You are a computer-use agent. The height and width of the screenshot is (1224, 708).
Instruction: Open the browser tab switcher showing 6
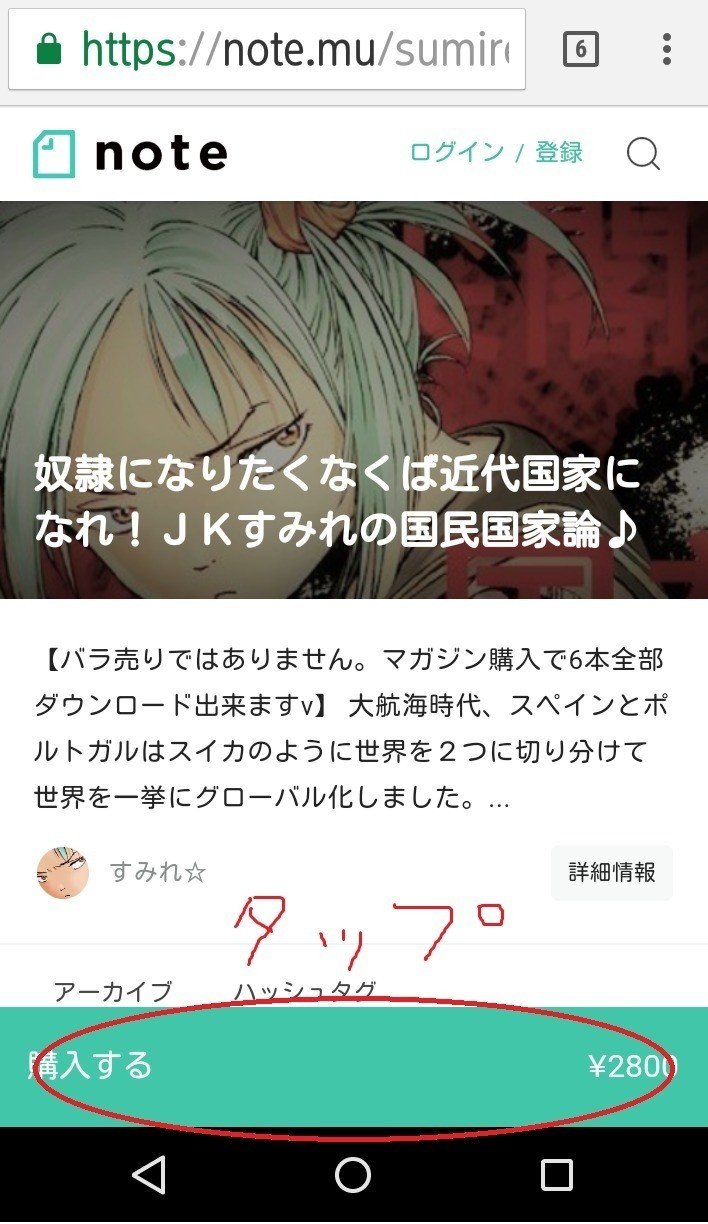pos(581,49)
